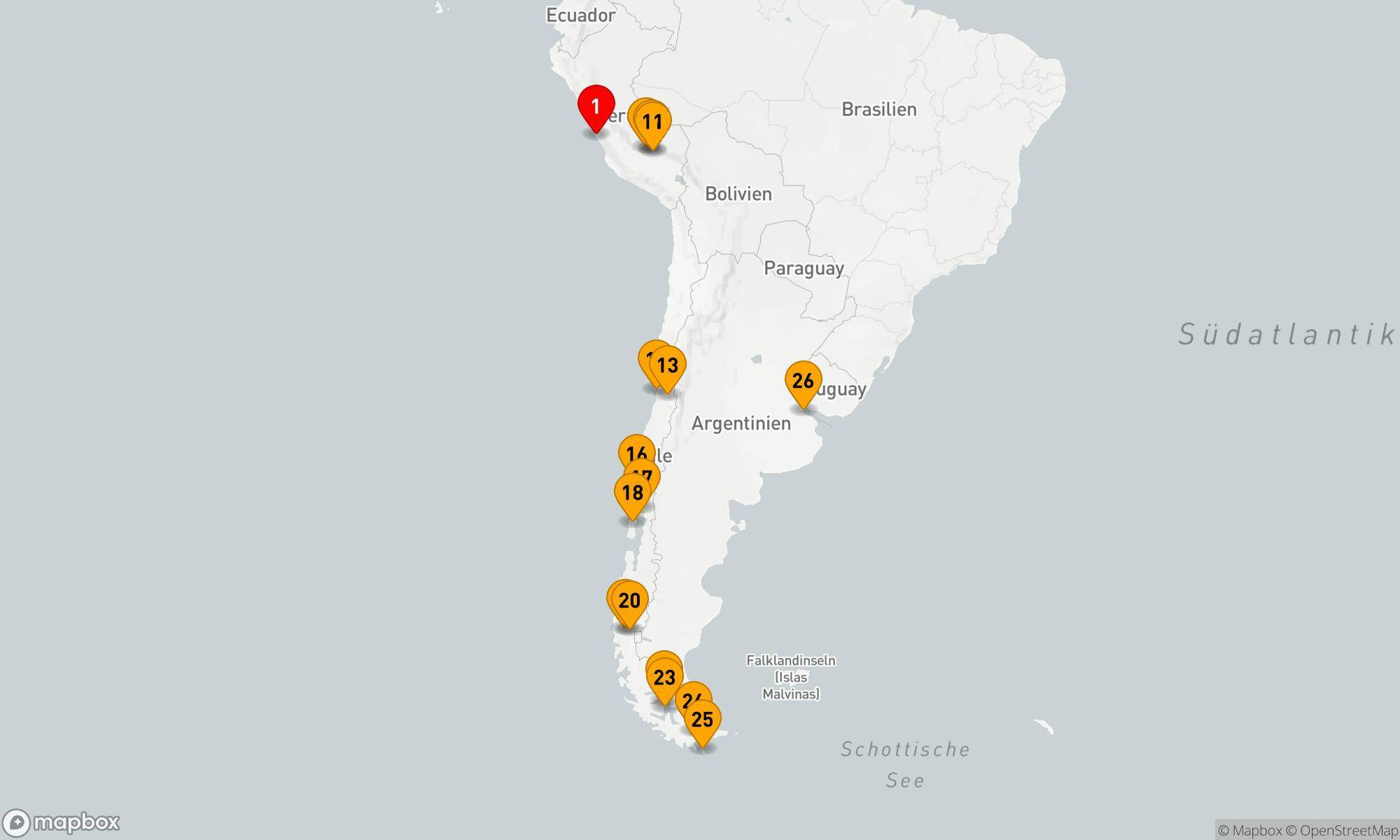
Task: Open marker 11 in Peru
Action: (652, 122)
